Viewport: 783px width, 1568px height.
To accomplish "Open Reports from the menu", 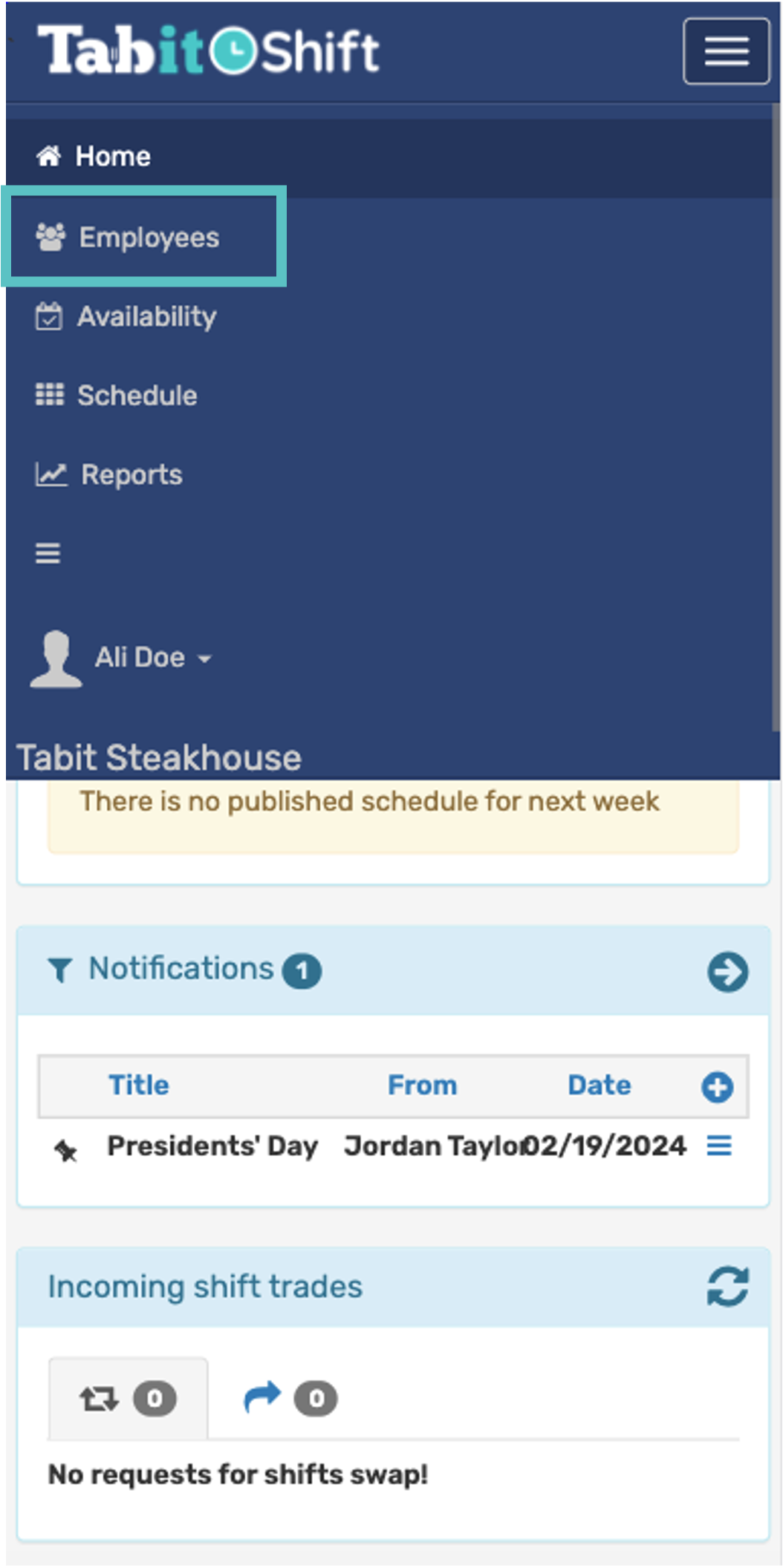I will coord(109,475).
